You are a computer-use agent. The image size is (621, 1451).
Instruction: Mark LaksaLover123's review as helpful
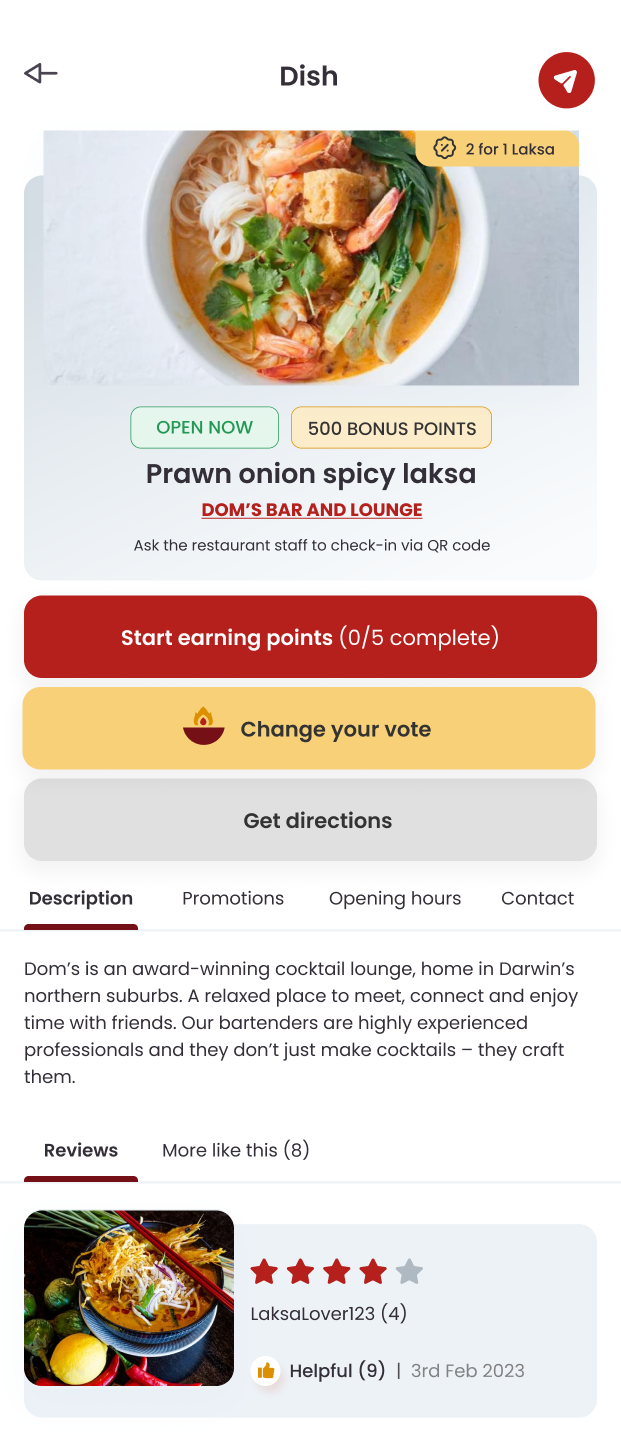[266, 1371]
